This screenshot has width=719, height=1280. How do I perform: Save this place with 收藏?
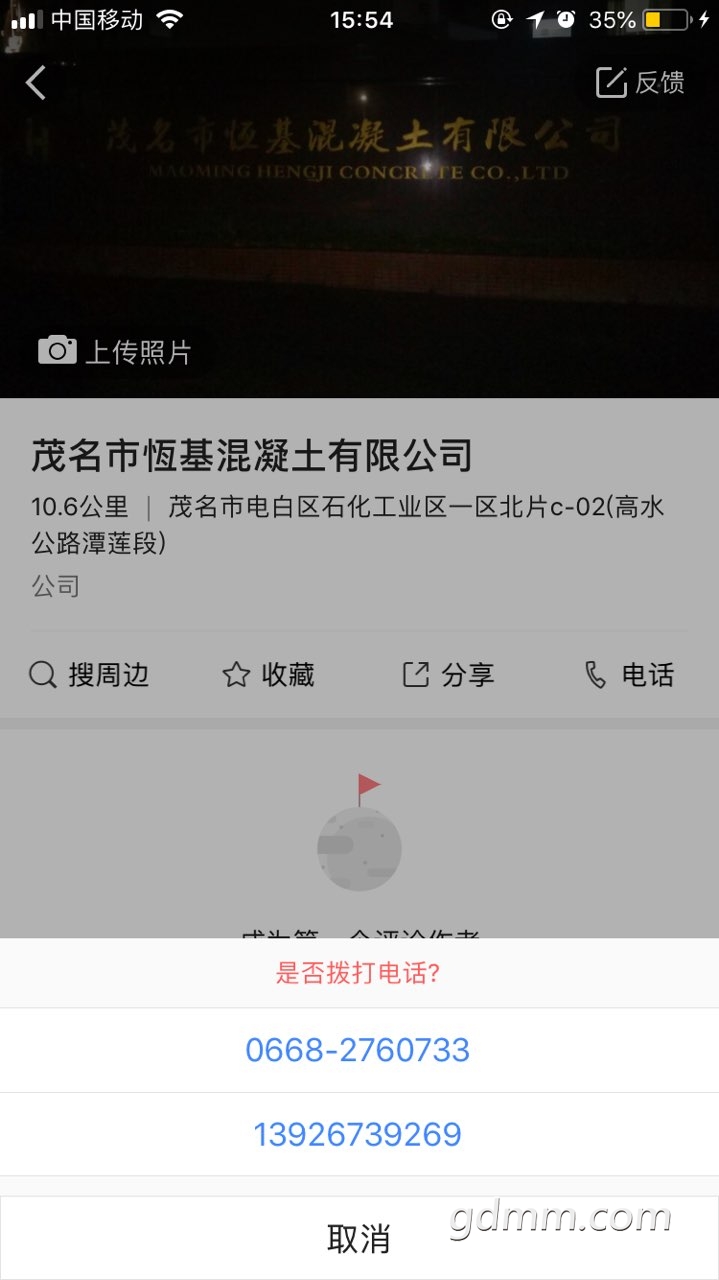point(268,676)
